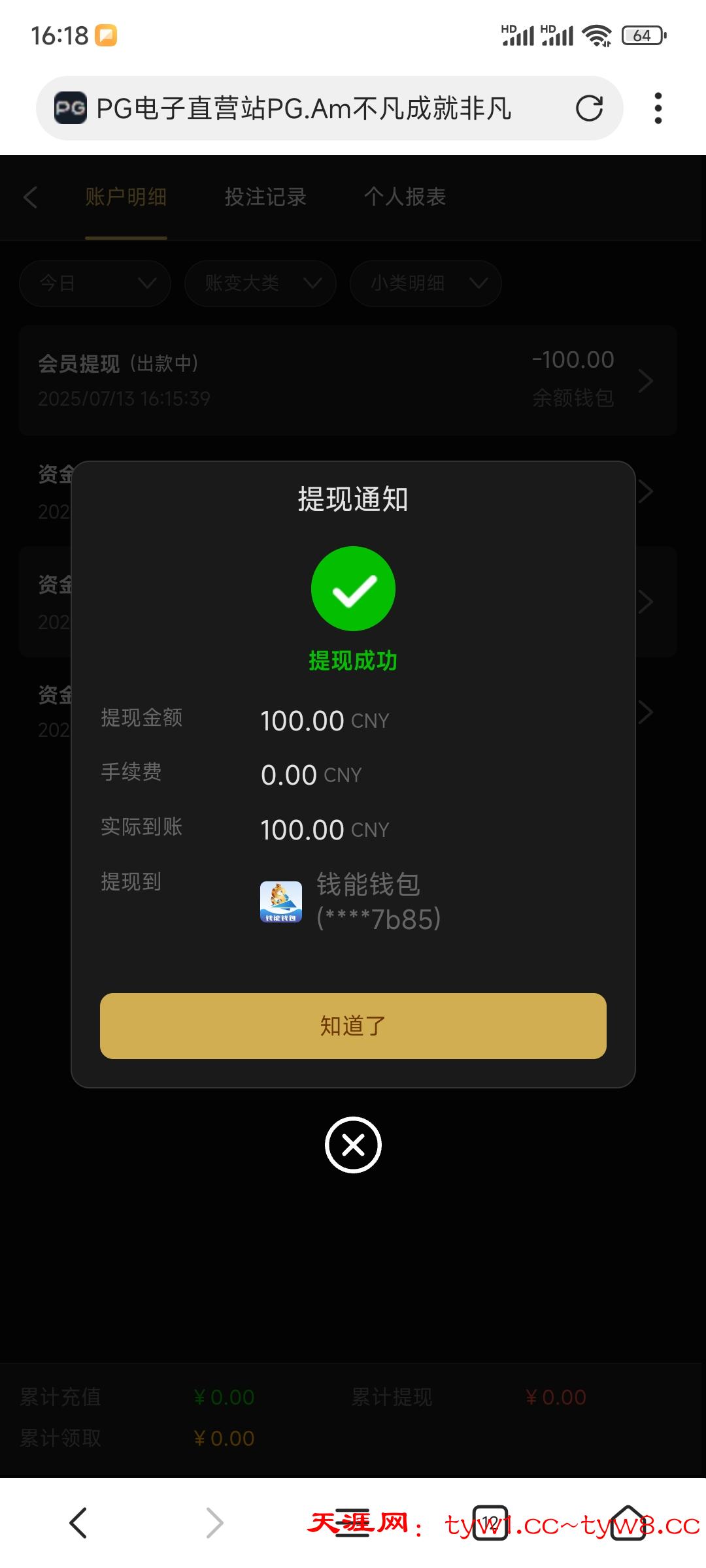The image size is (706, 1568).
Task: Go to the browser home page
Action: click(628, 1524)
